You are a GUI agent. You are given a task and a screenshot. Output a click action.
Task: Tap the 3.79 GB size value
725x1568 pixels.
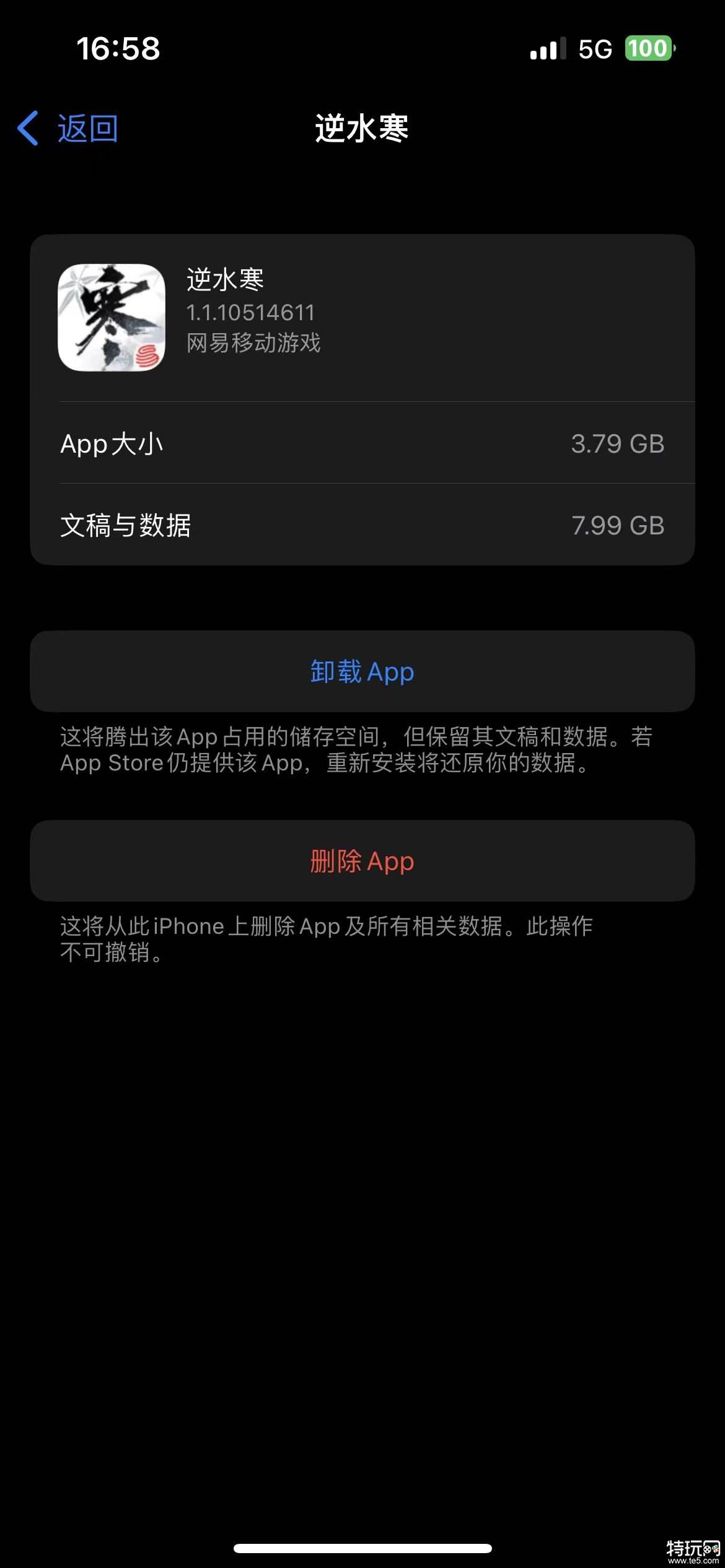point(617,443)
